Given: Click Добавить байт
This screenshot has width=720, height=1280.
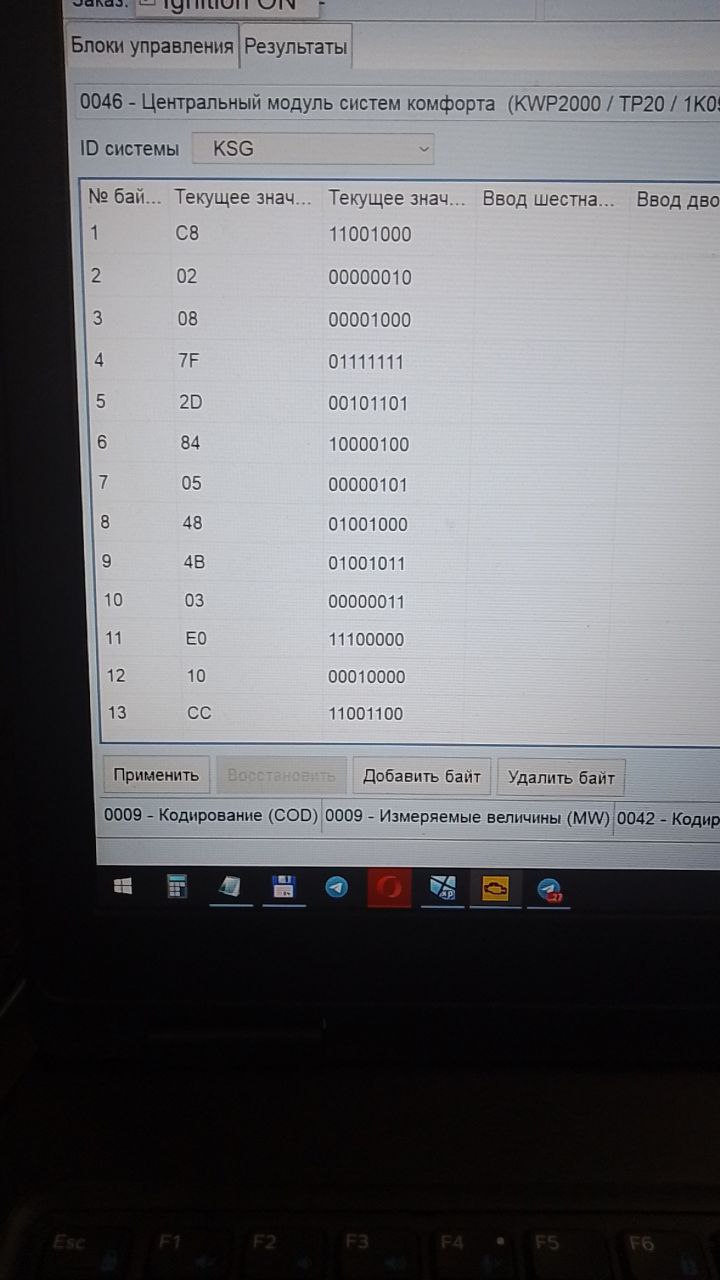Looking at the screenshot, I should pyautogui.click(x=422, y=776).
